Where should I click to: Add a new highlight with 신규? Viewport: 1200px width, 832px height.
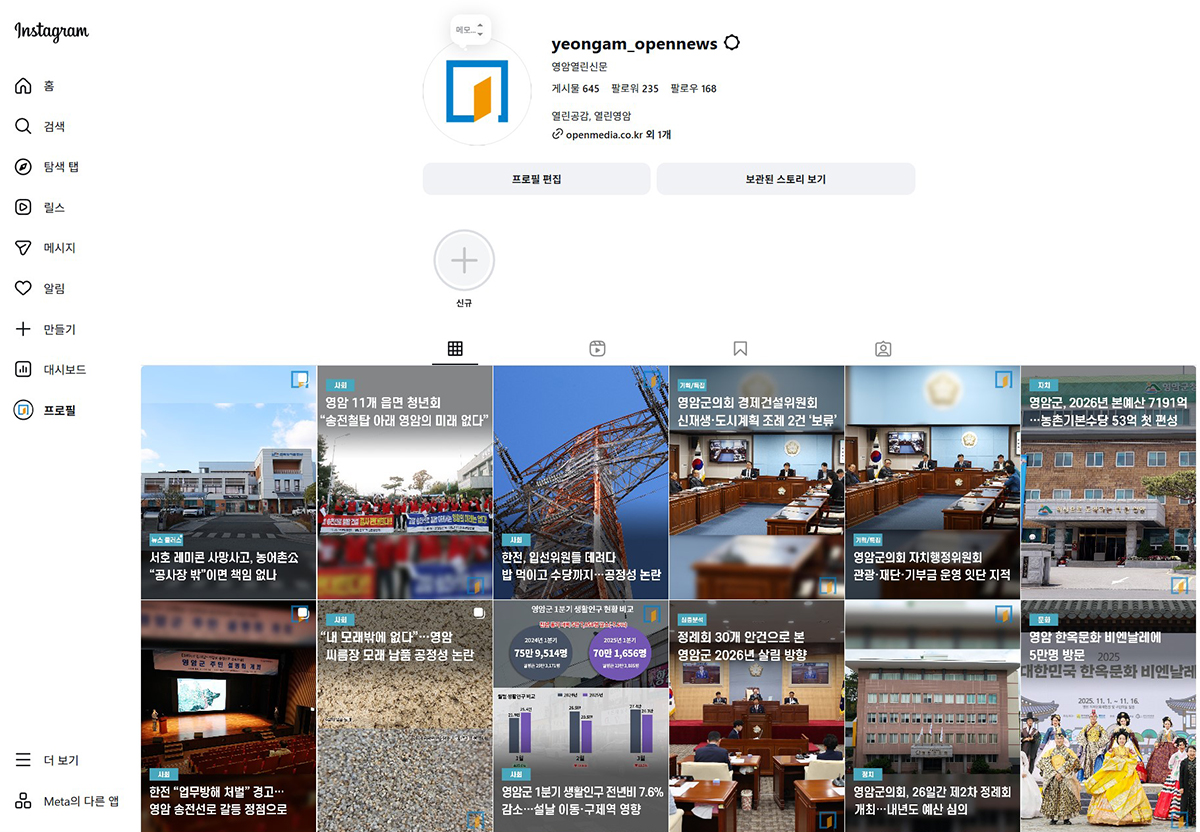coord(464,261)
